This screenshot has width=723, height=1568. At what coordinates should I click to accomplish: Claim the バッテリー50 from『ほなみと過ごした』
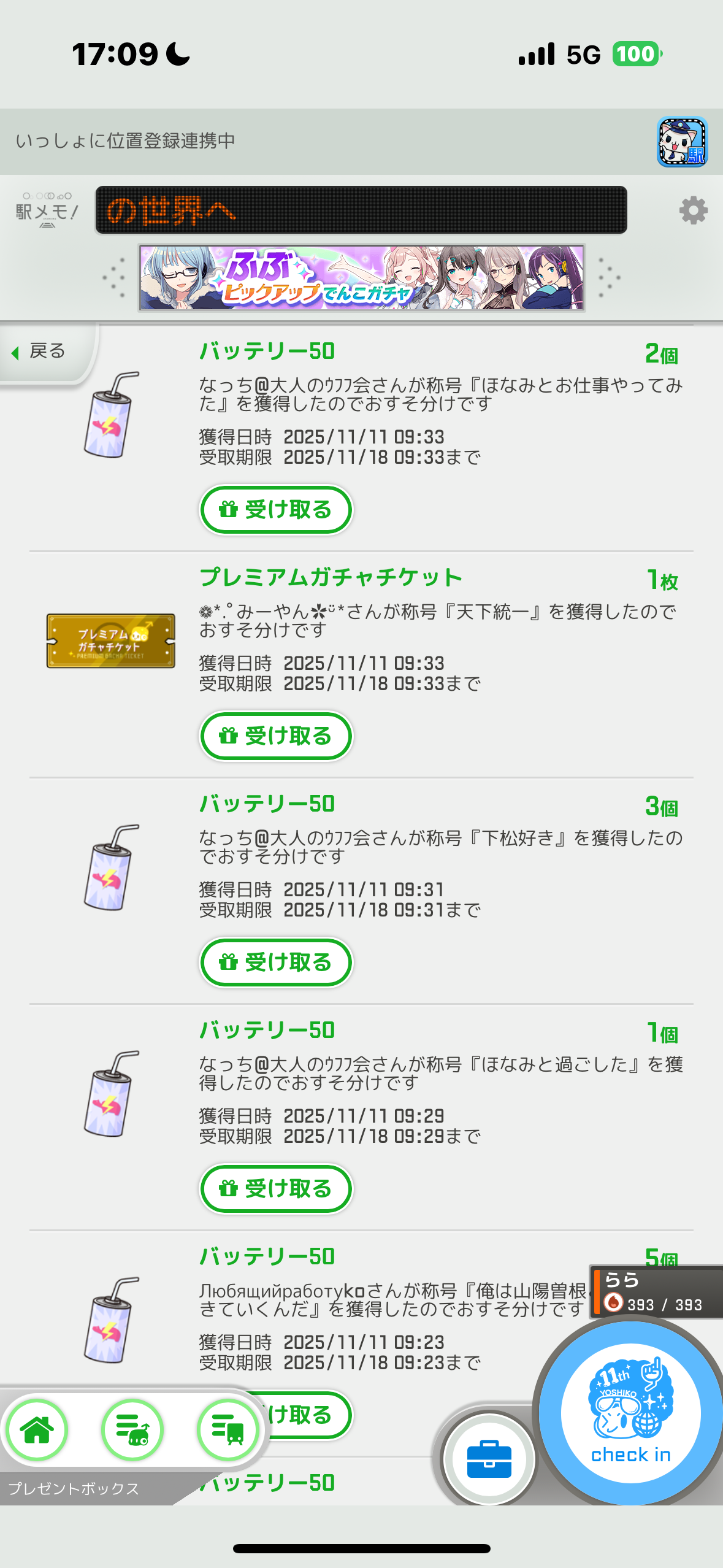tap(276, 1189)
